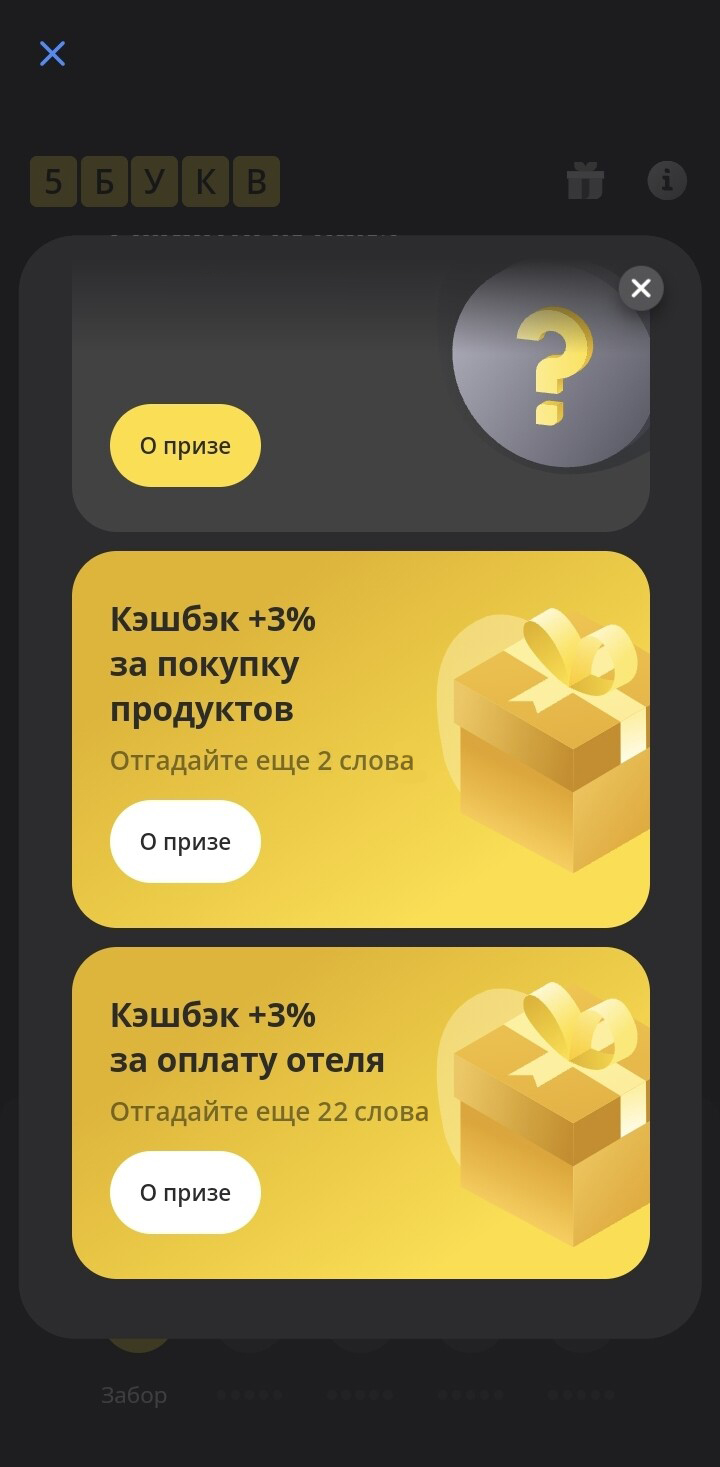Open 'О призе' for hotel cashback

click(185, 1192)
